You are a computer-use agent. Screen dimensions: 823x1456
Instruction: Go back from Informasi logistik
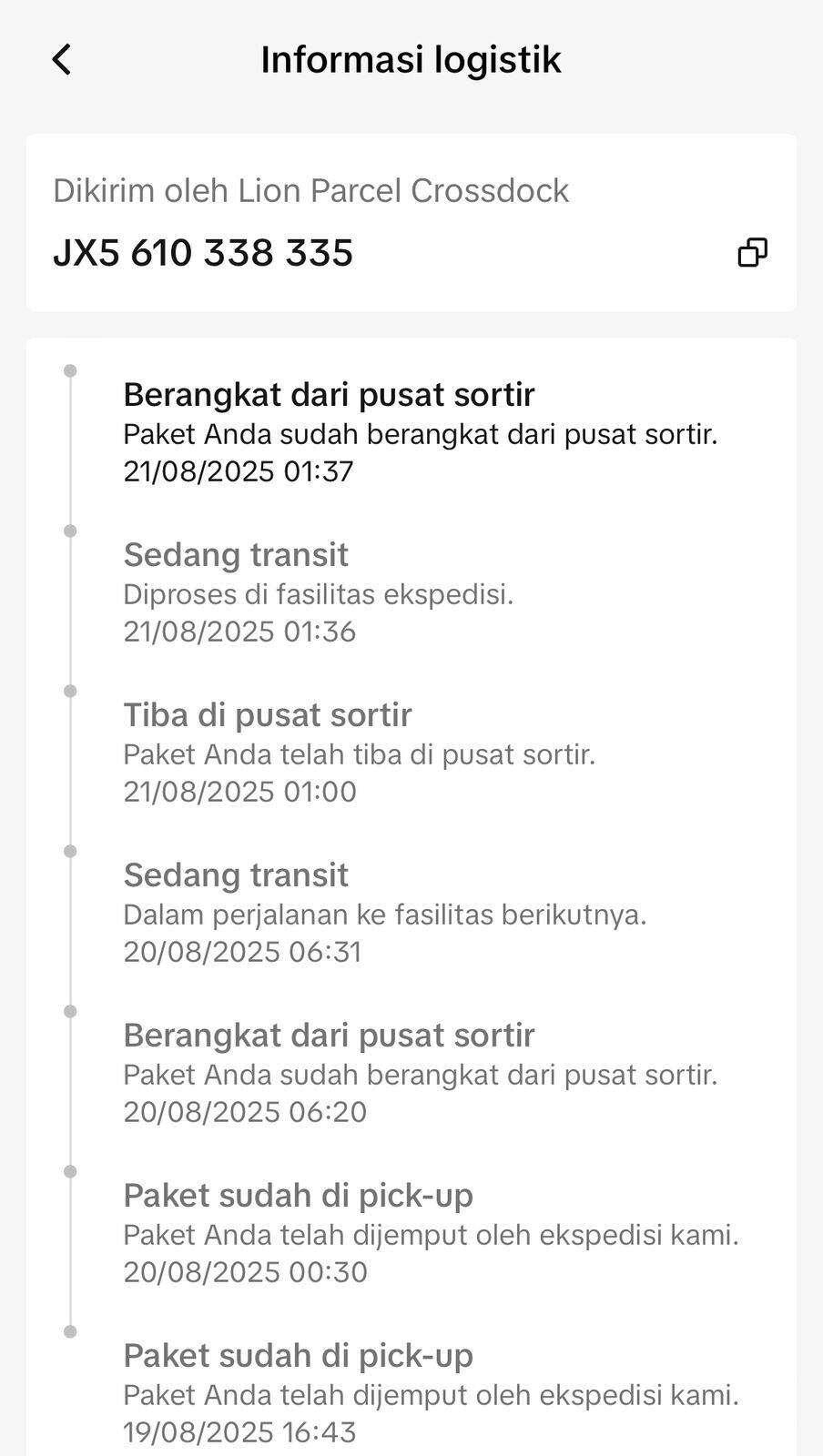(x=61, y=60)
